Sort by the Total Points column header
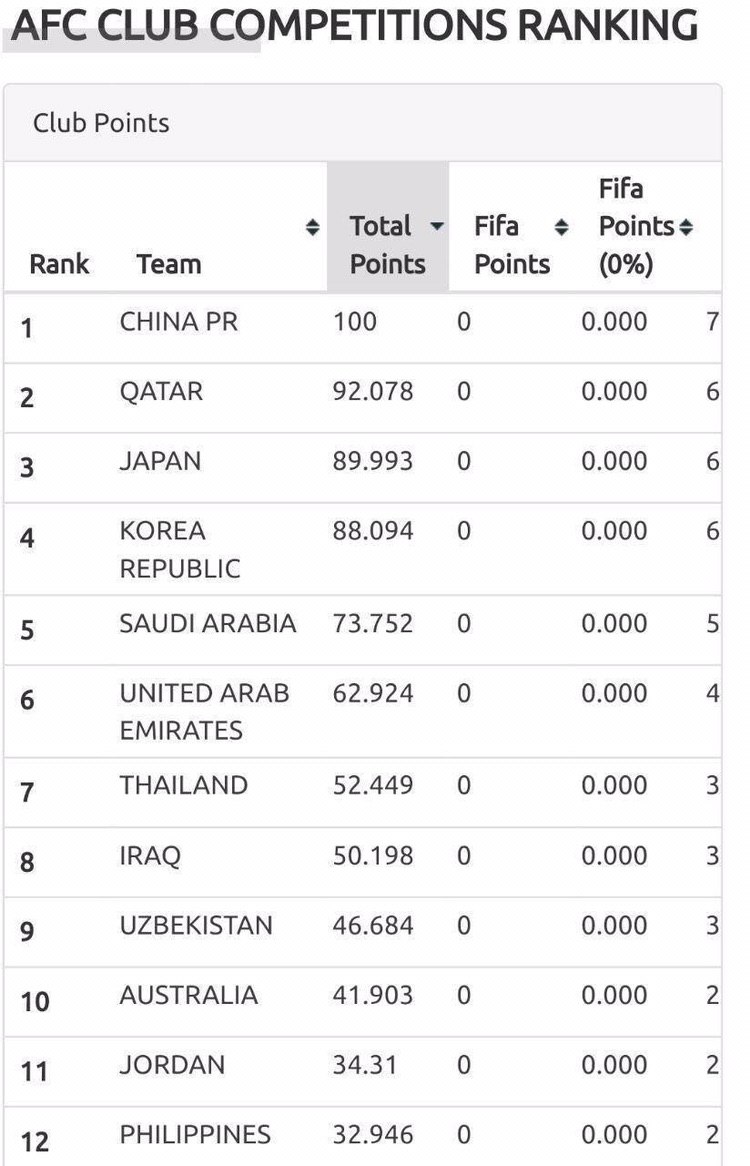 pos(387,244)
